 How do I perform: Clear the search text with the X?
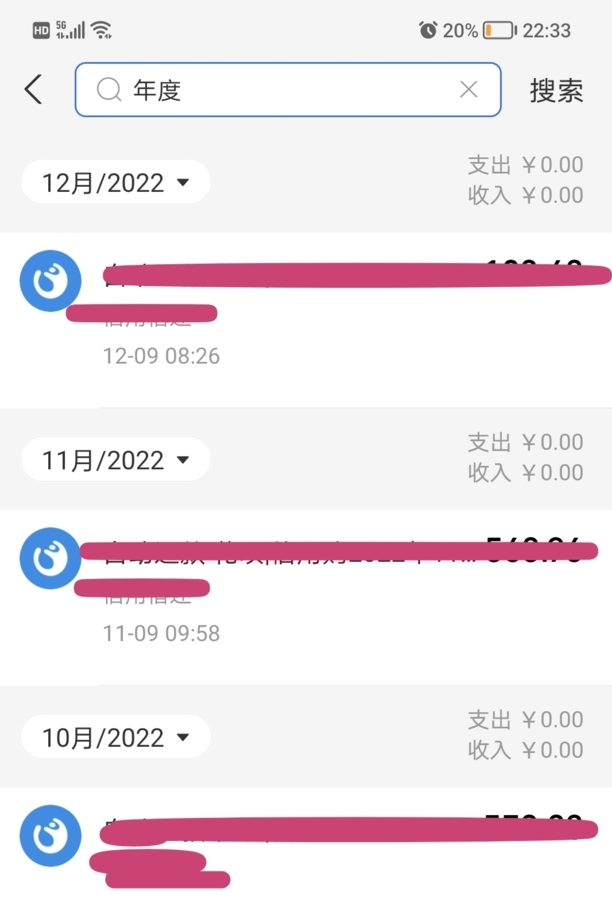(x=468, y=90)
